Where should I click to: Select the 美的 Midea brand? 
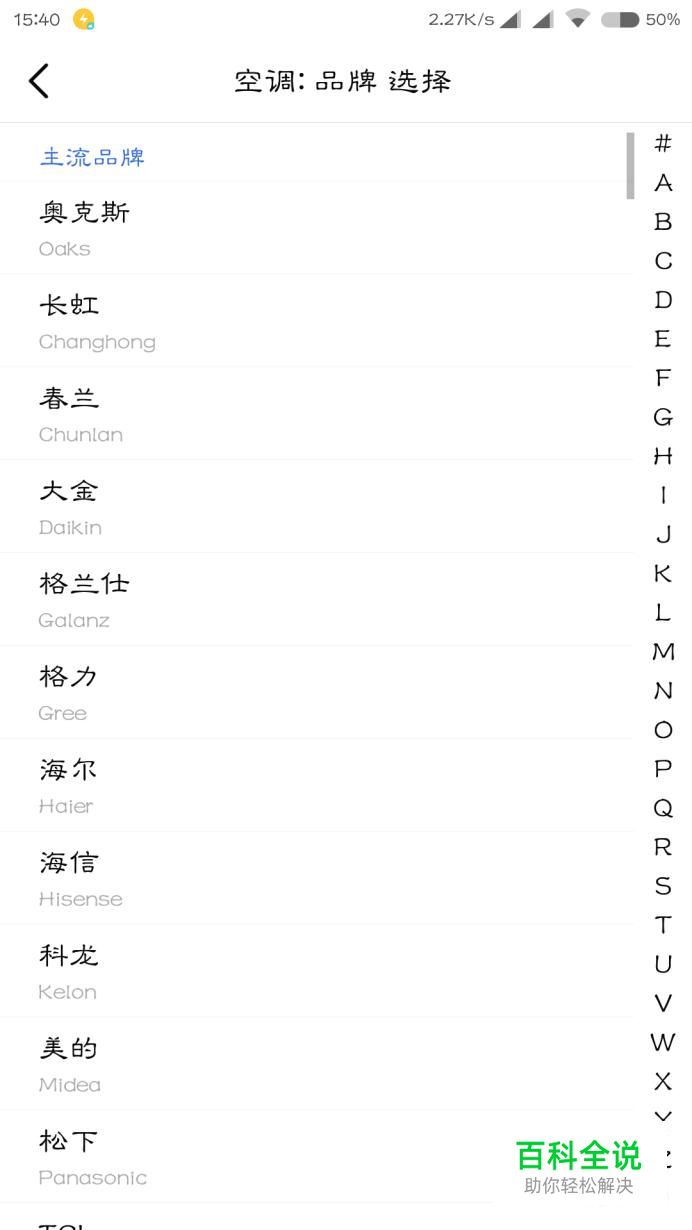[x=316, y=1065]
